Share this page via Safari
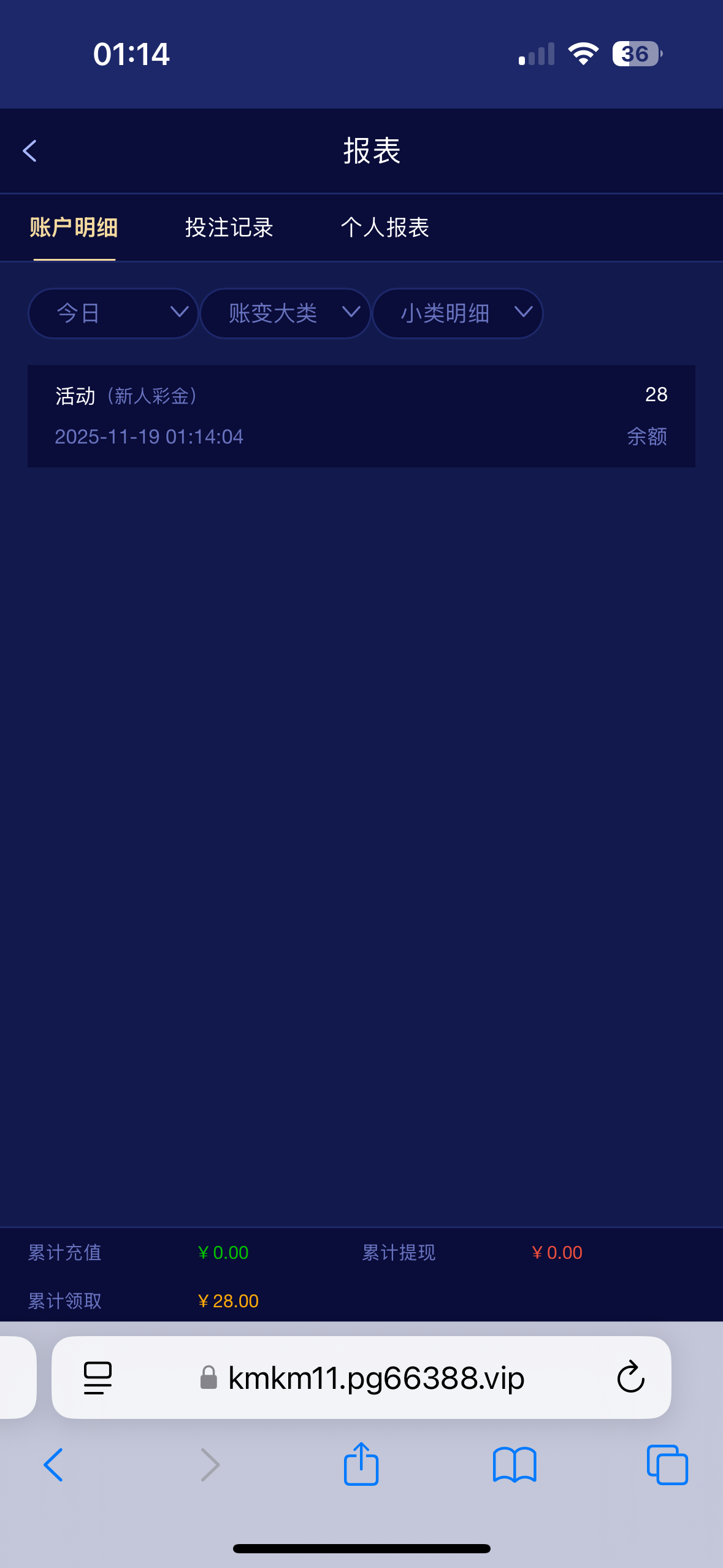Viewport: 723px width, 1568px height. click(361, 1464)
